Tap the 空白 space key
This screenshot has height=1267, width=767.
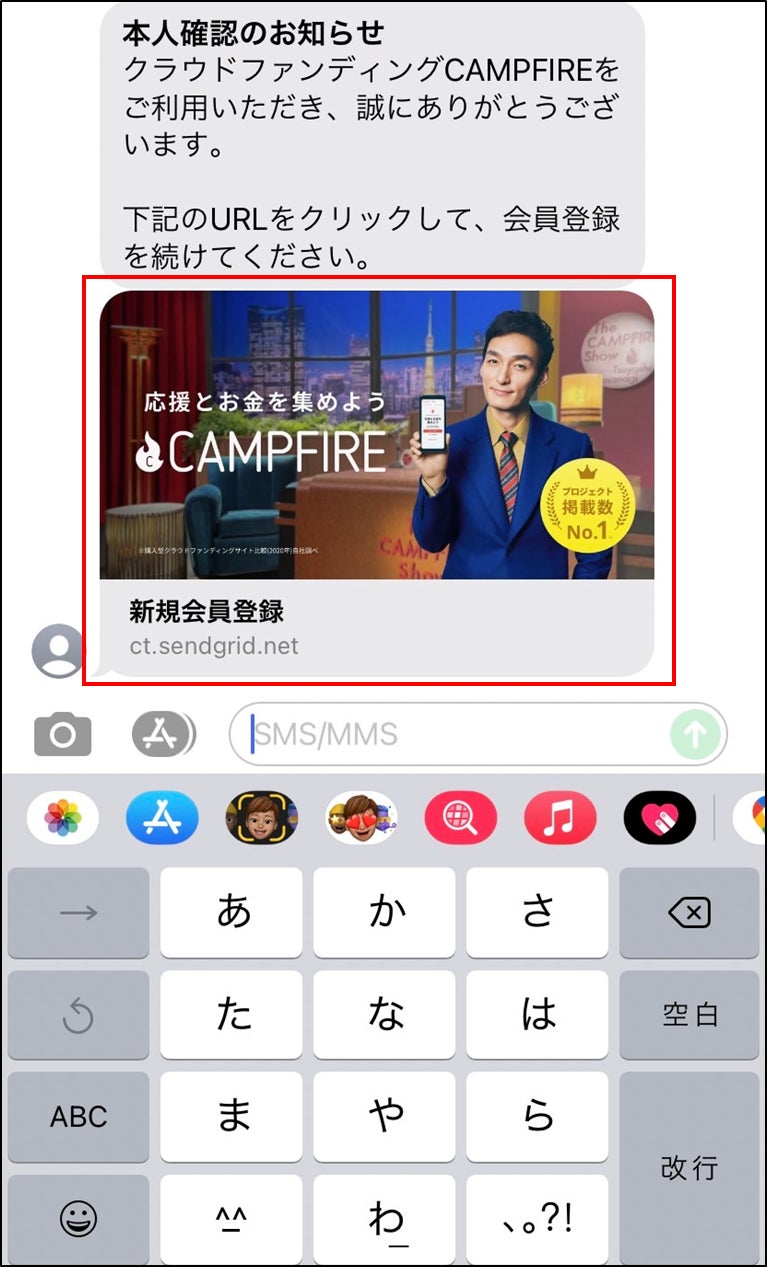(689, 1014)
